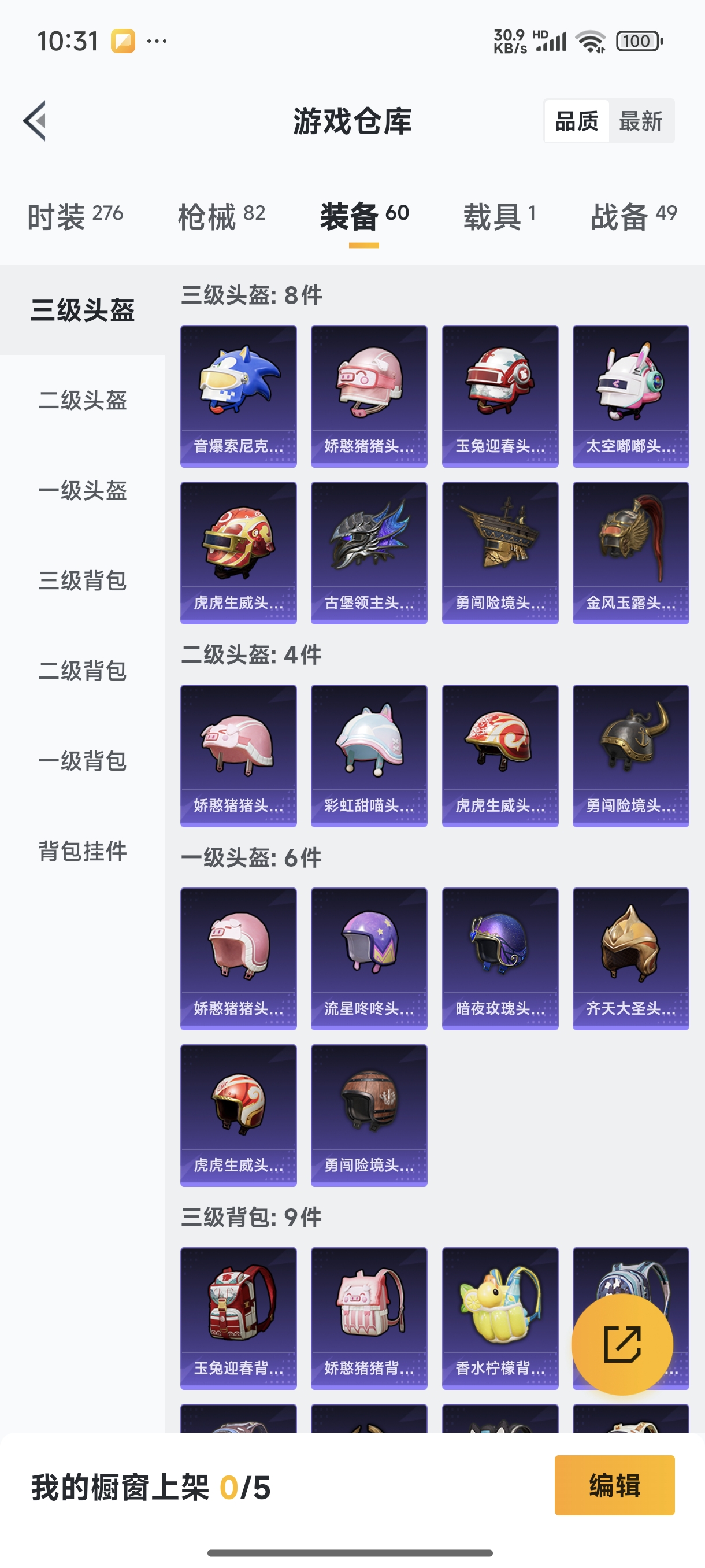The image size is (705, 1568).
Task: Open the 香水柠檬 backpack item
Action: click(499, 1318)
